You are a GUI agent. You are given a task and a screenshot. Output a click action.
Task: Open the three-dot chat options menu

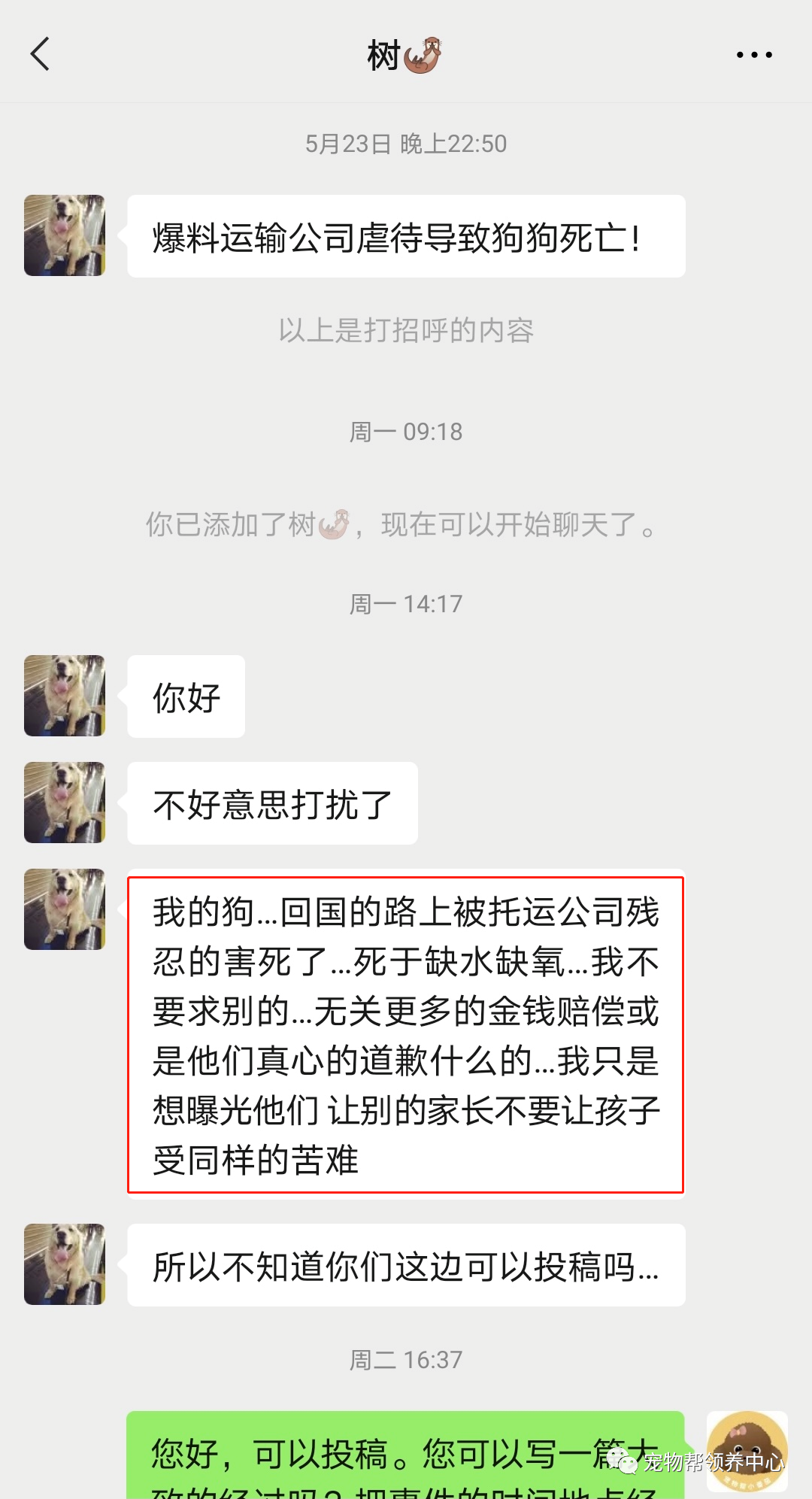tap(753, 55)
